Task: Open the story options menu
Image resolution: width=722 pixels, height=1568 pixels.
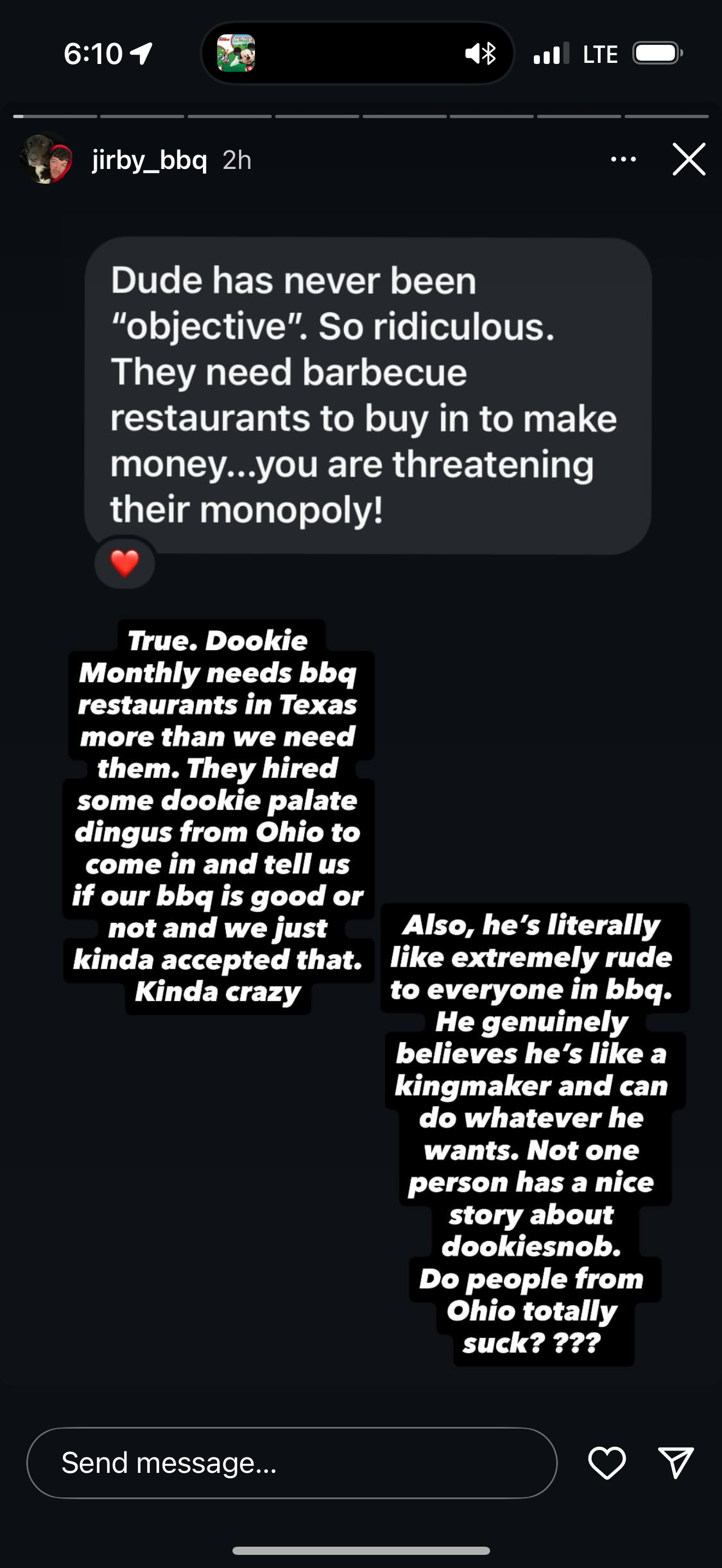Action: click(624, 160)
